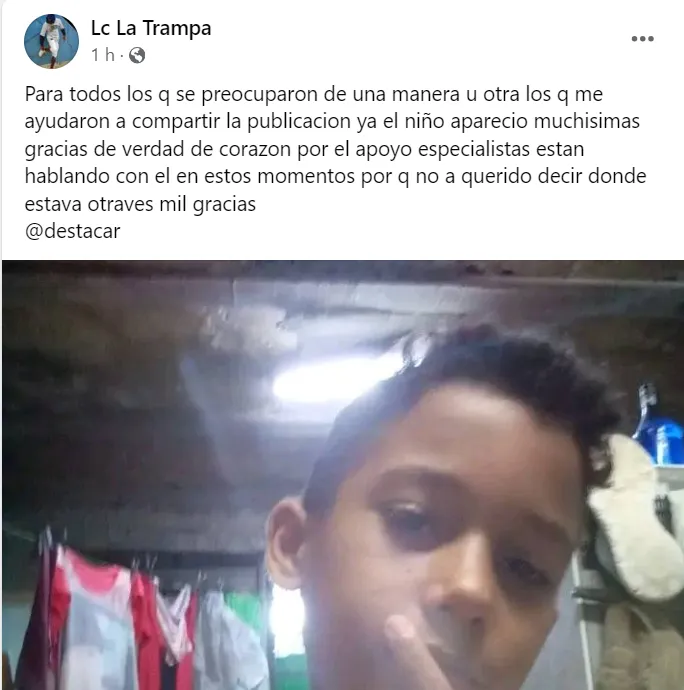Open the post's photo in full view
The width and height of the screenshot is (684, 690).
342,475
